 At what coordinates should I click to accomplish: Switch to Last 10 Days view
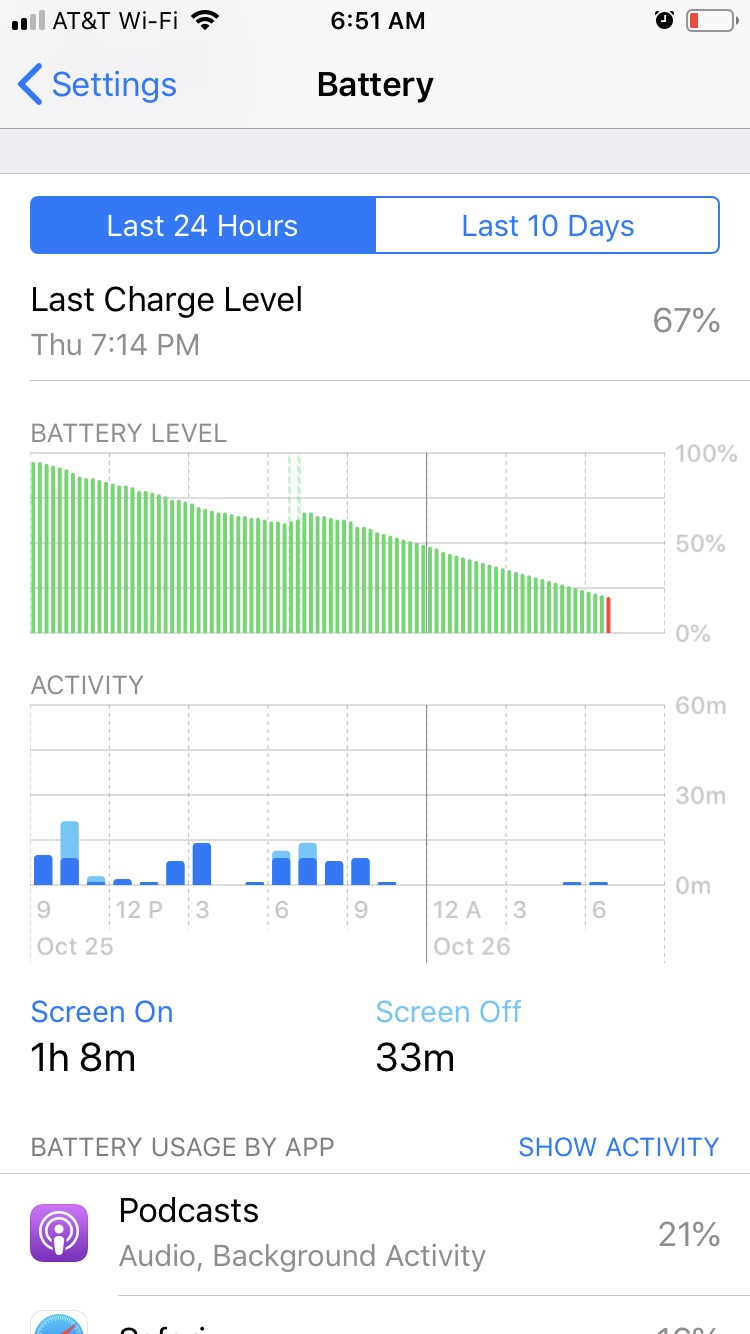coord(547,225)
